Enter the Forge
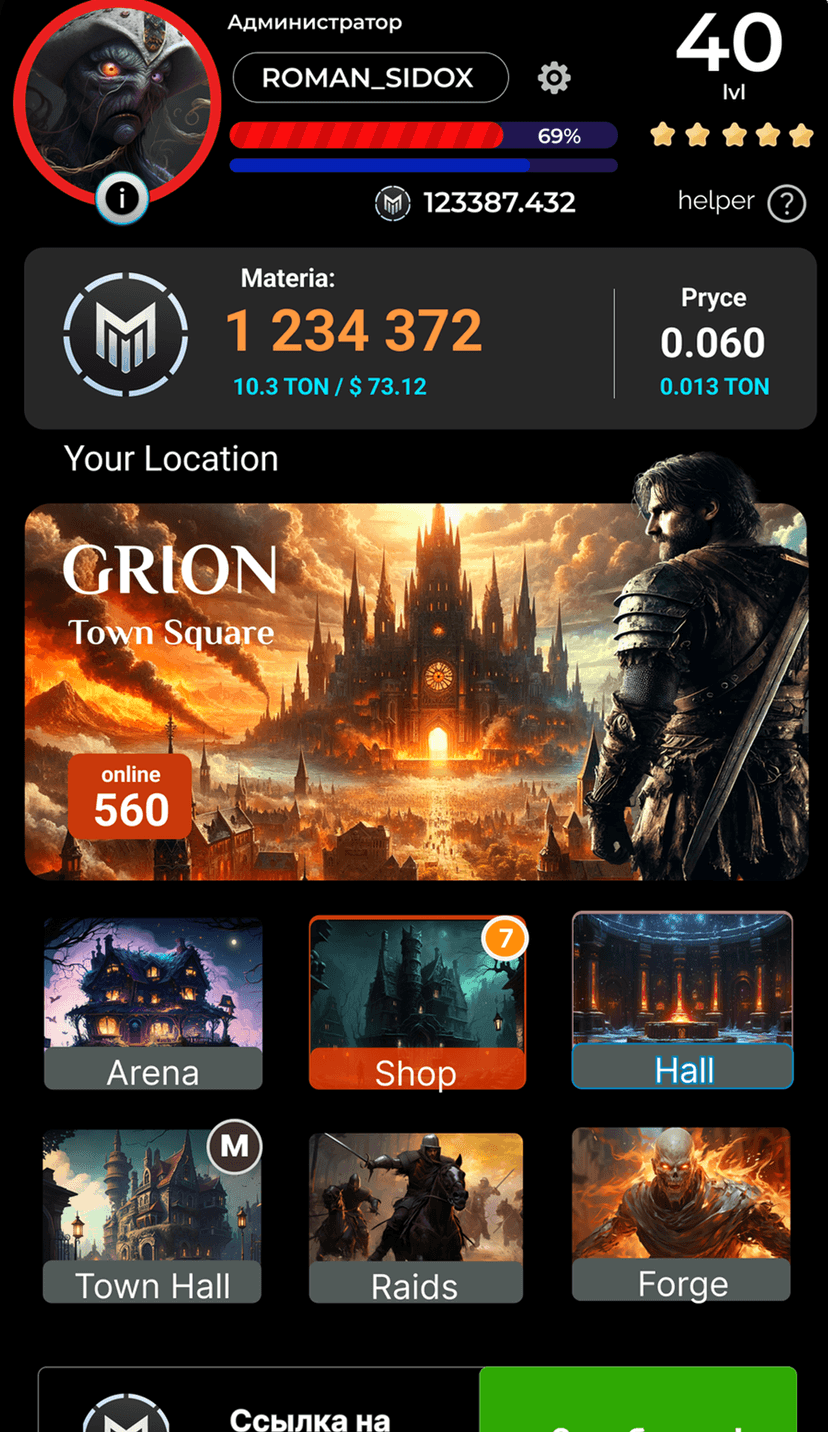Image resolution: width=828 pixels, height=1432 pixels. 681,1214
